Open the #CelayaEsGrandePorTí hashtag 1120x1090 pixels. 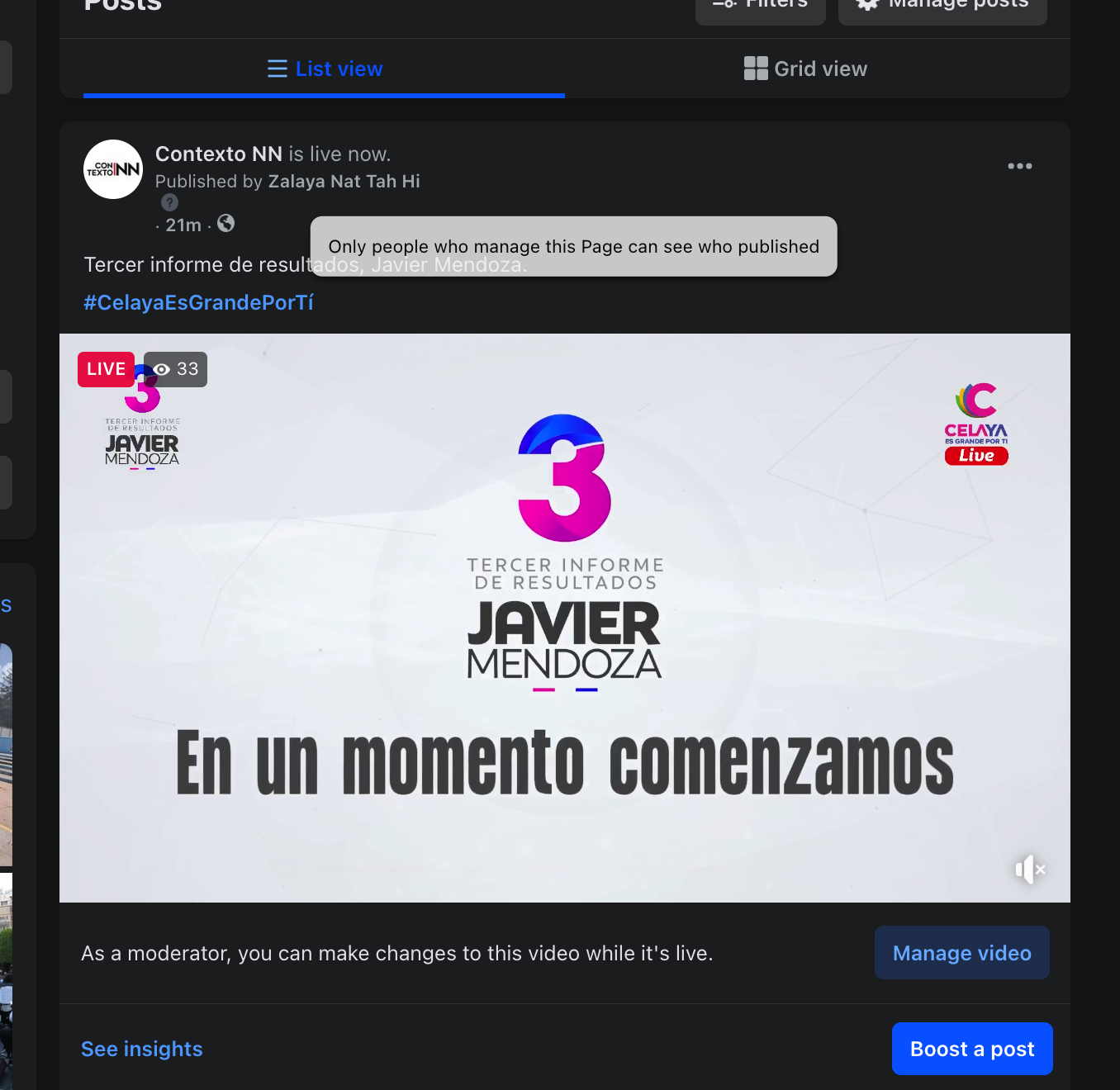point(198,303)
